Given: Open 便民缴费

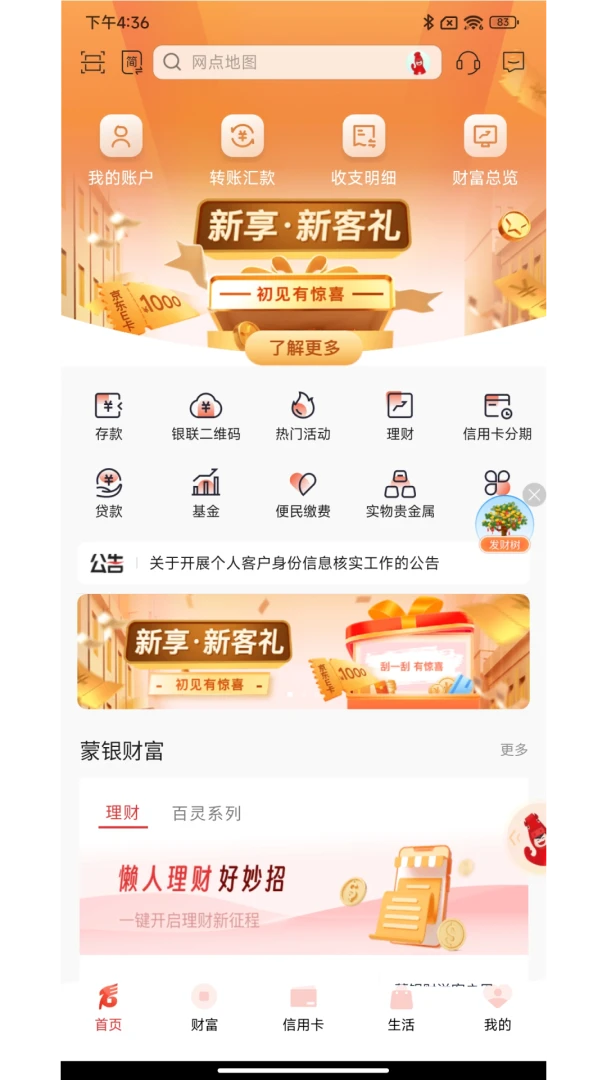Looking at the screenshot, I should (303, 493).
